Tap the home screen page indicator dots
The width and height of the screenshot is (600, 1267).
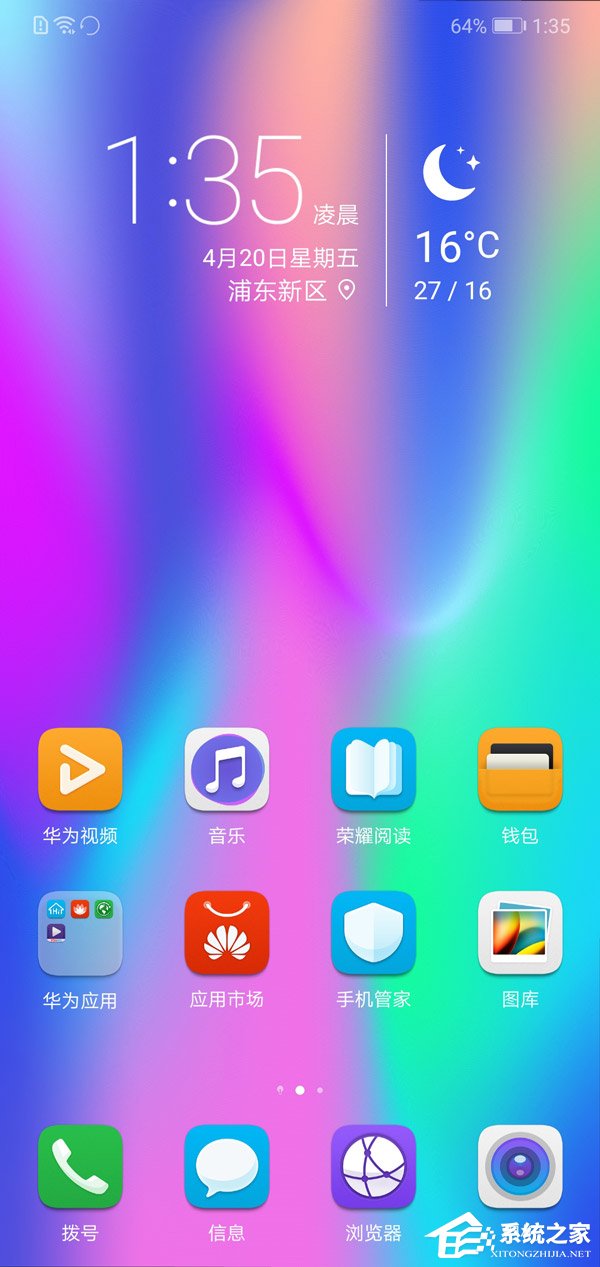[300, 1089]
